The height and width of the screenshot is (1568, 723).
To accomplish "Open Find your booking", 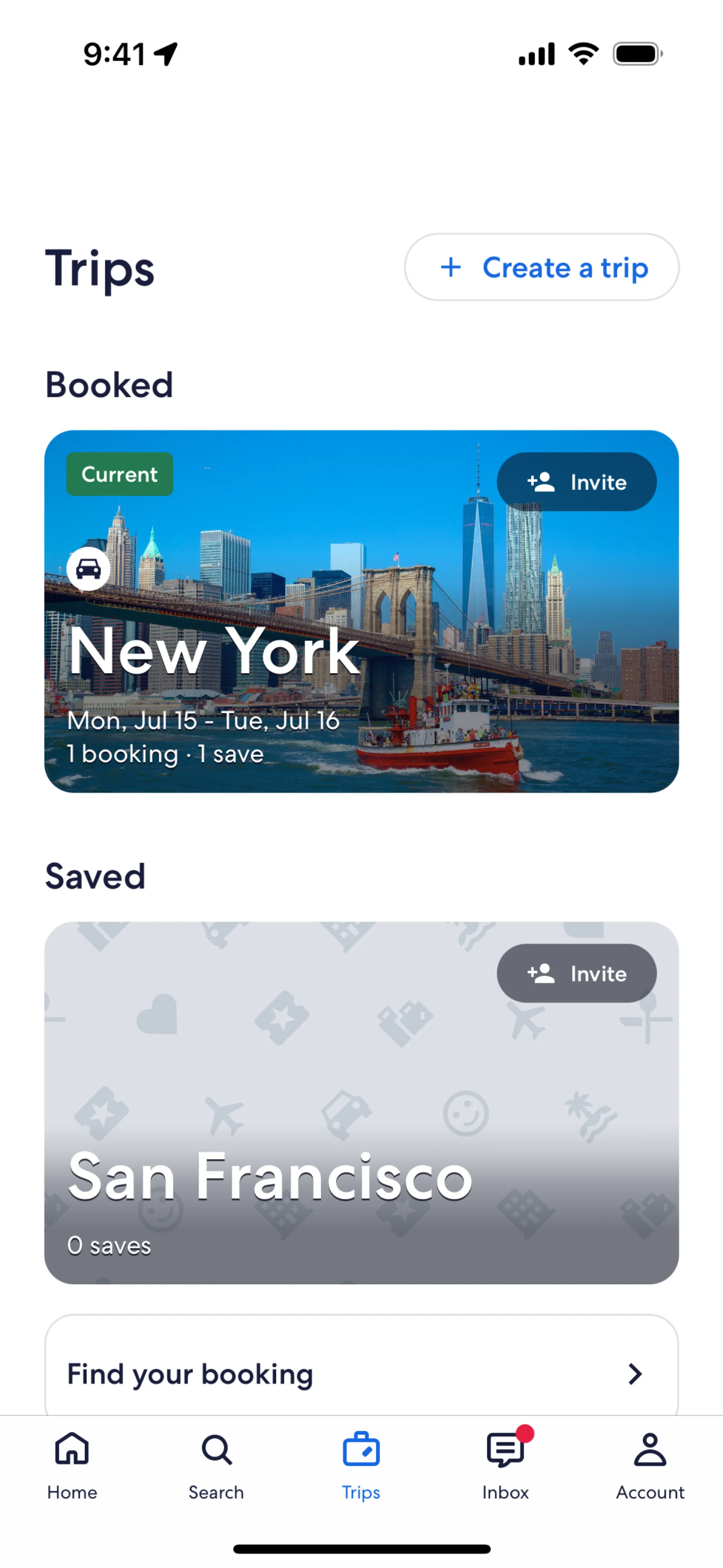I will coord(361,1374).
